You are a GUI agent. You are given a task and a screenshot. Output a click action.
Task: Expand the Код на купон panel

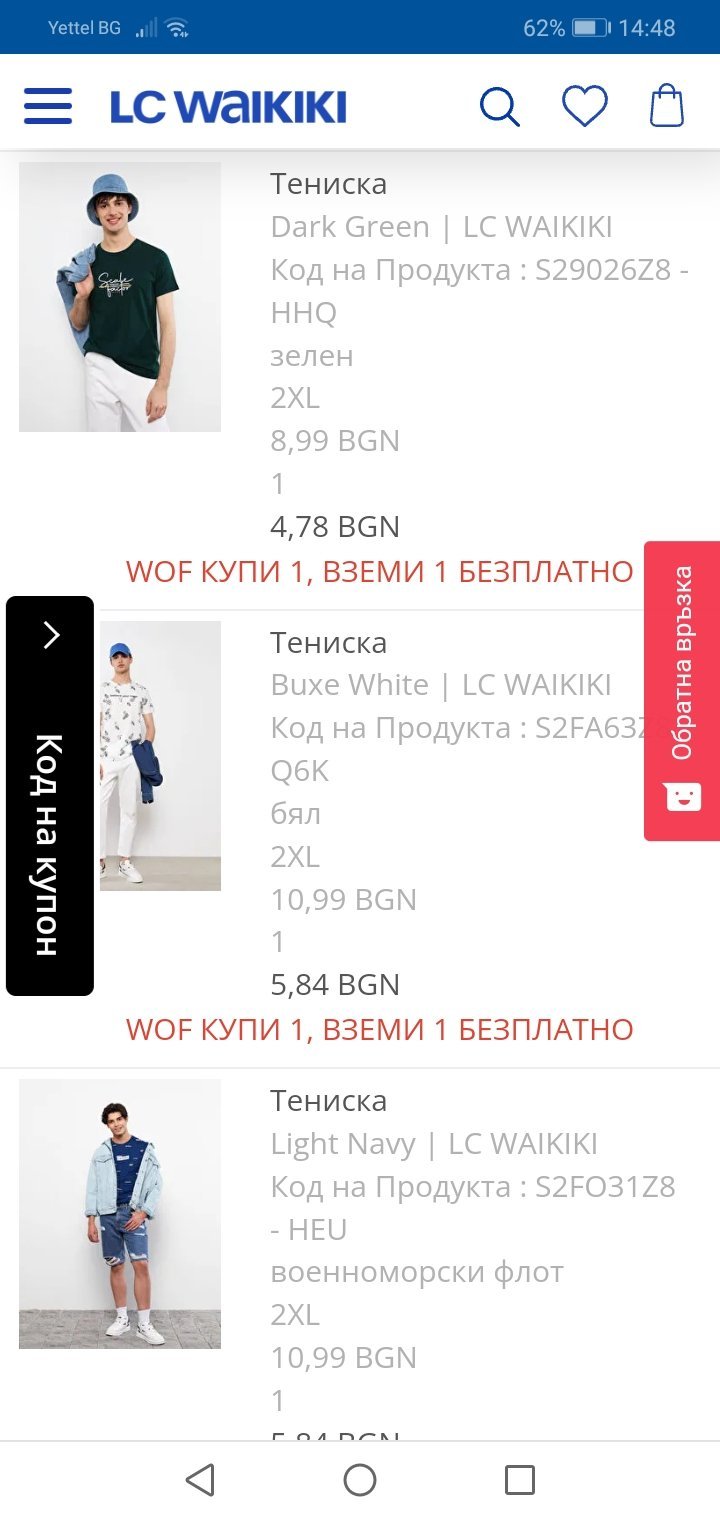[50, 795]
